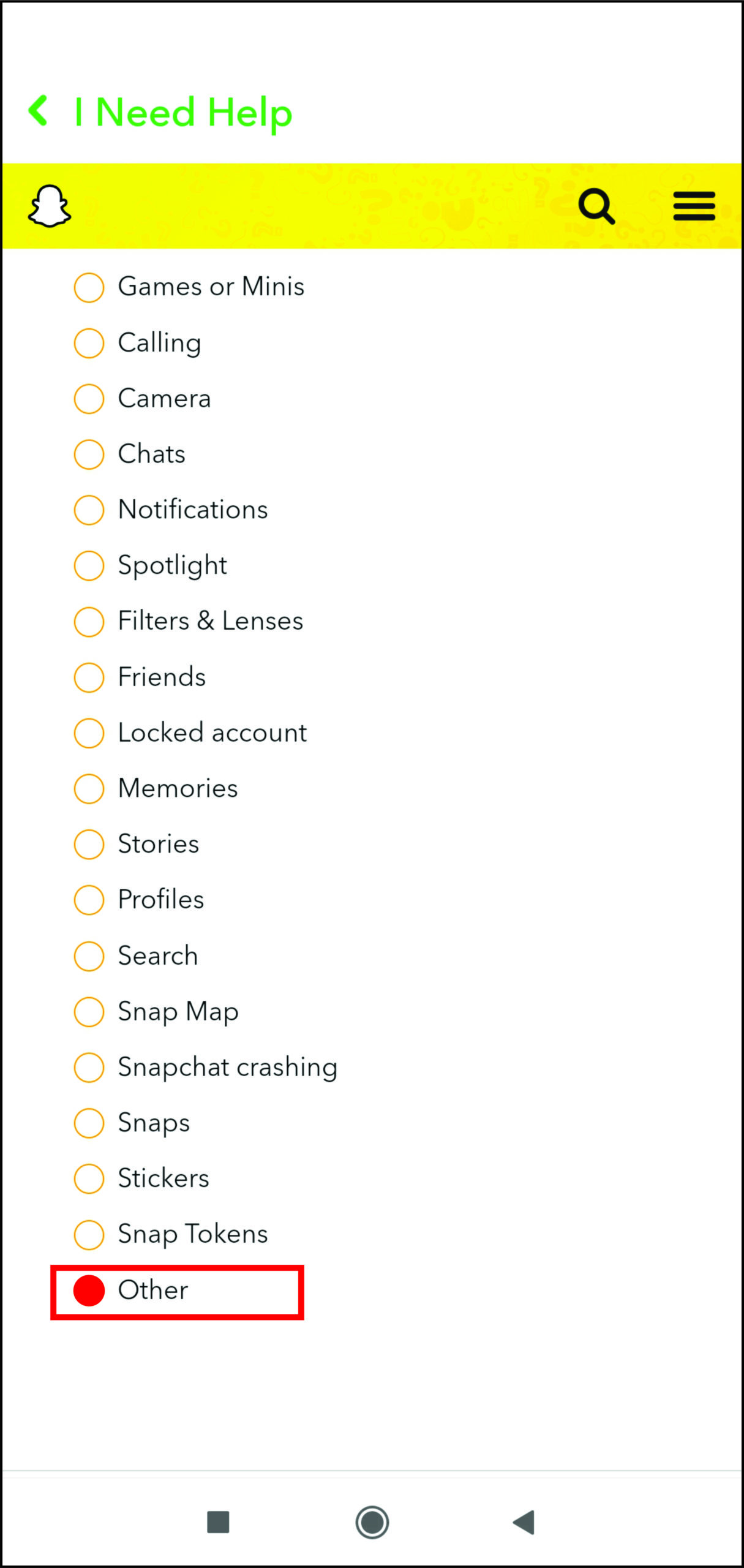This screenshot has height=1568, width=744.
Task: Pick Stories as the topic
Action: (x=89, y=845)
